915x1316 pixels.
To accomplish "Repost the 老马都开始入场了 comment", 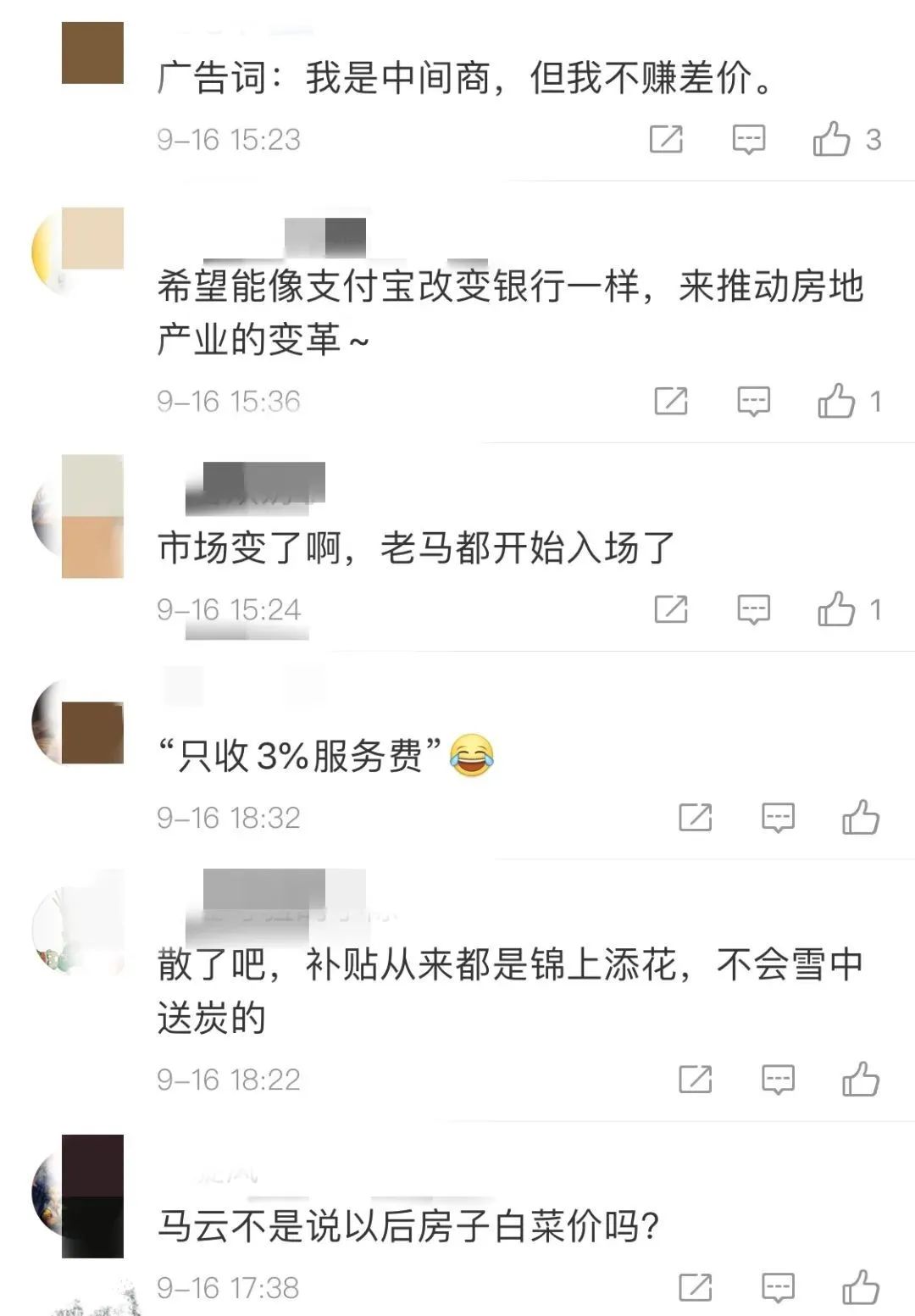I will click(671, 609).
